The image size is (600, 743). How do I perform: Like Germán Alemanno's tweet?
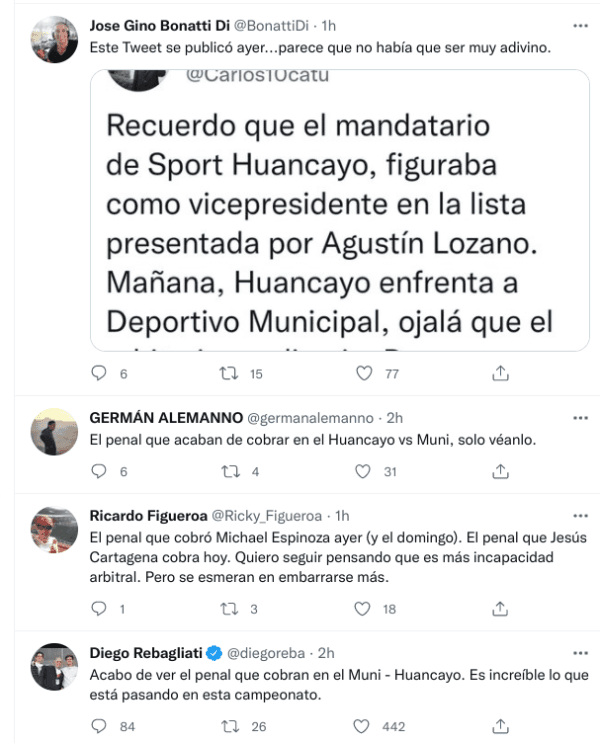pos(365,472)
